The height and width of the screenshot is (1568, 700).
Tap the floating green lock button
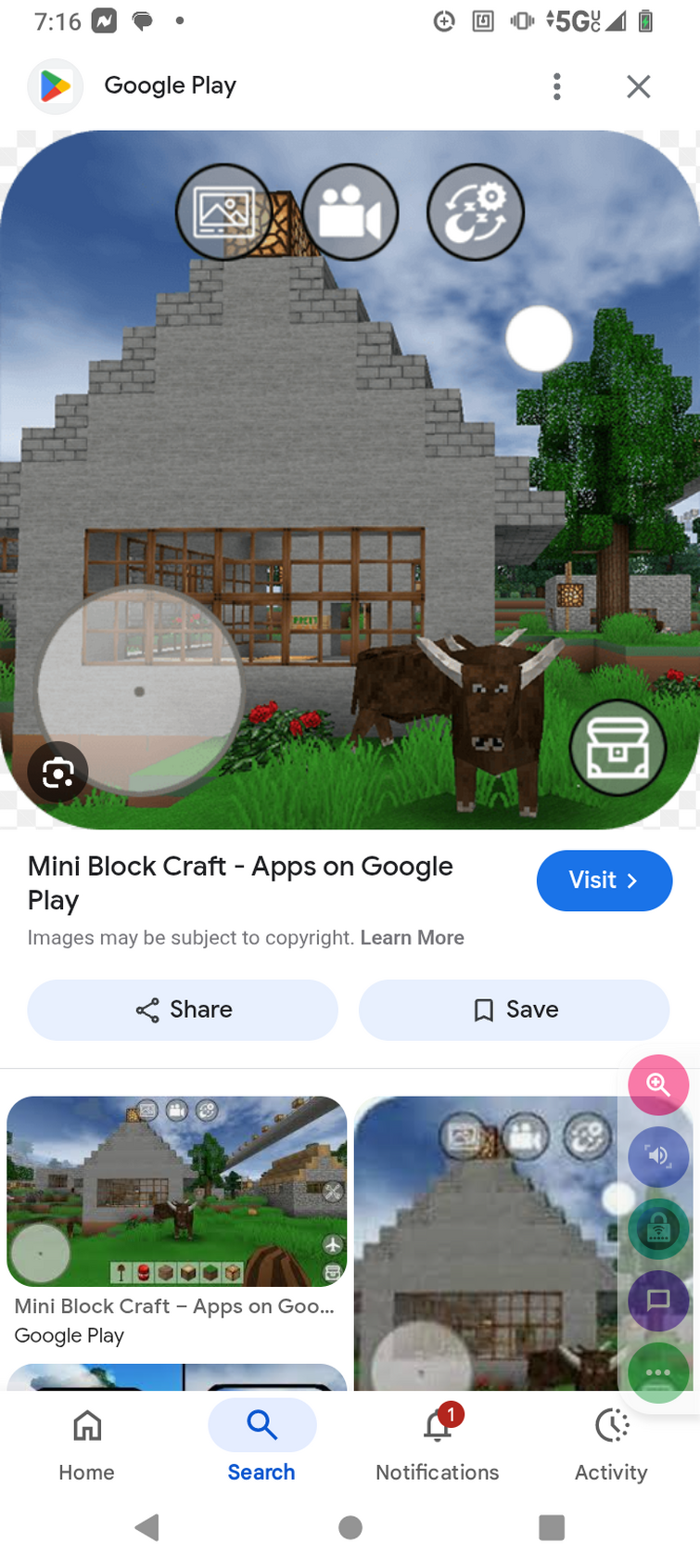(x=658, y=1228)
